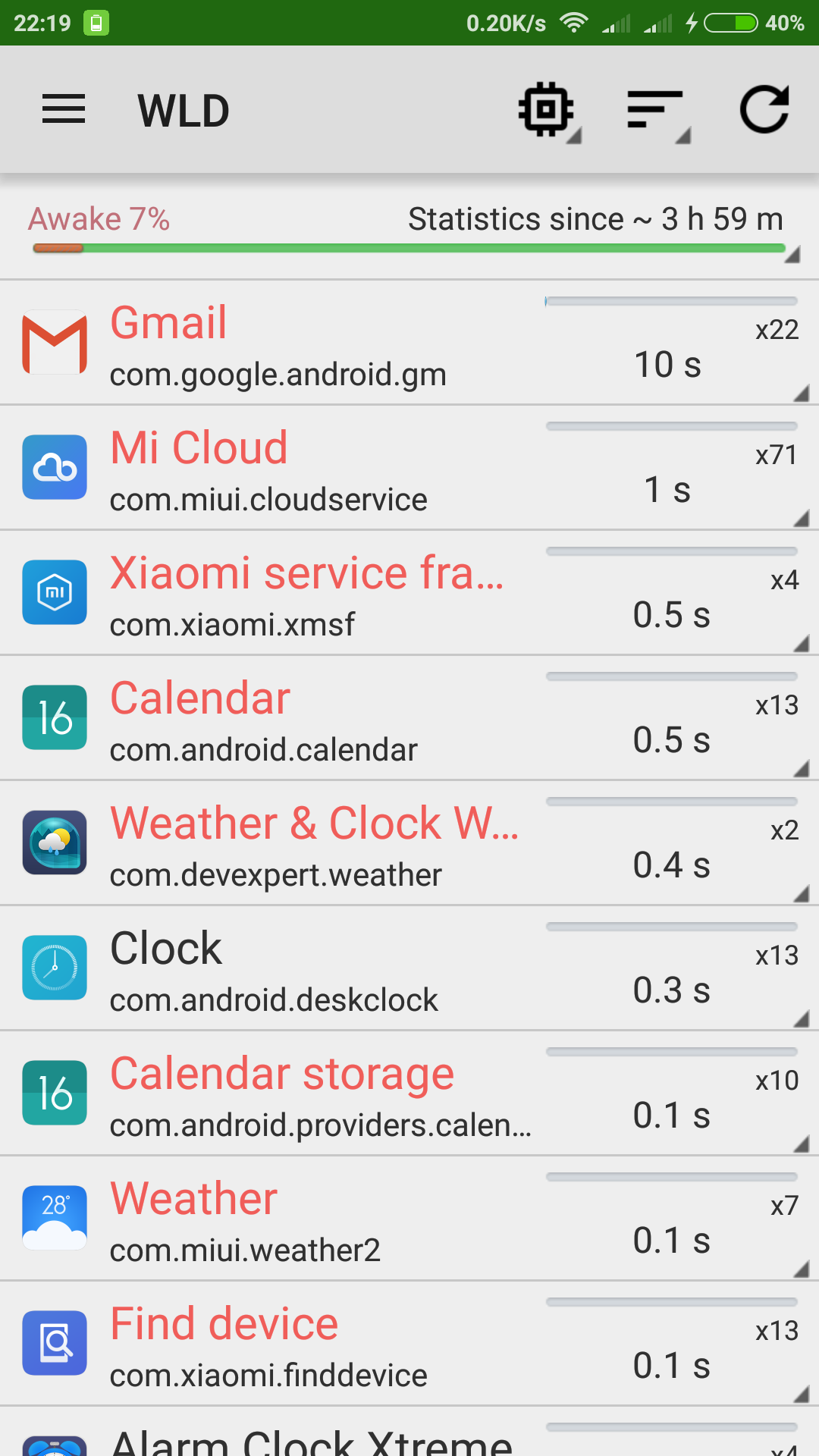Show Weather & Clock Widget details
The width and height of the screenshot is (819, 1456).
point(409,843)
